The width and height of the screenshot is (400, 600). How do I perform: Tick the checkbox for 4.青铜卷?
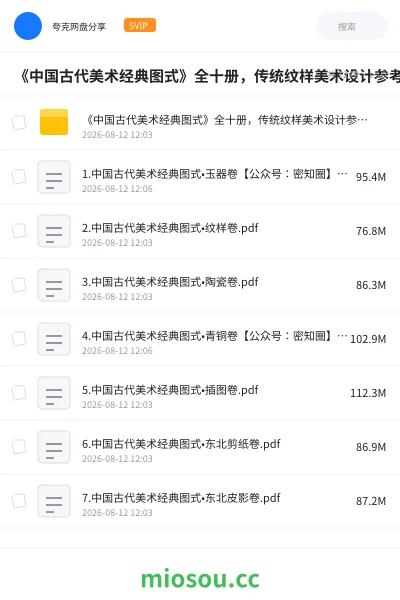pyautogui.click(x=19, y=339)
